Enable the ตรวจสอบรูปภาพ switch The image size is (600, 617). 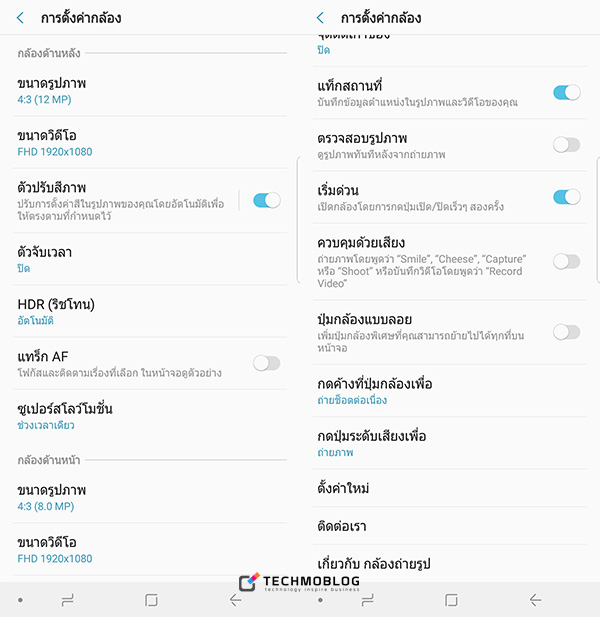(x=566, y=145)
